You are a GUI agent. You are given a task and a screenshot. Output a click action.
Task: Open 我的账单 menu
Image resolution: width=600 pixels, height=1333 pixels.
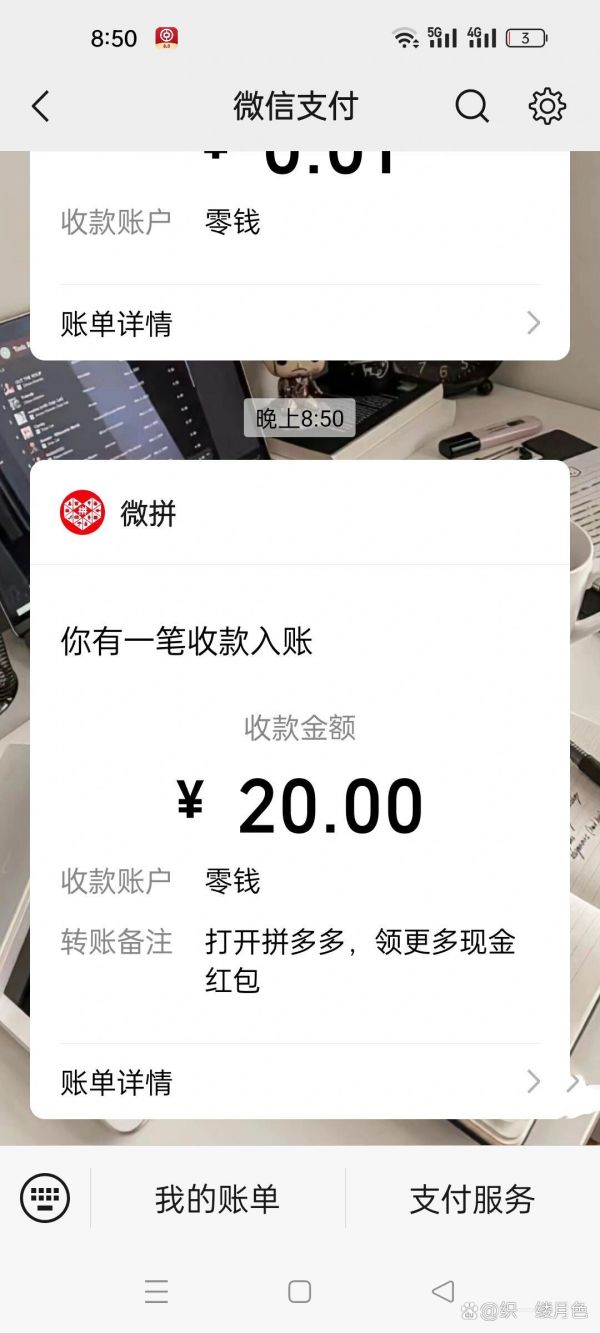tap(217, 1199)
